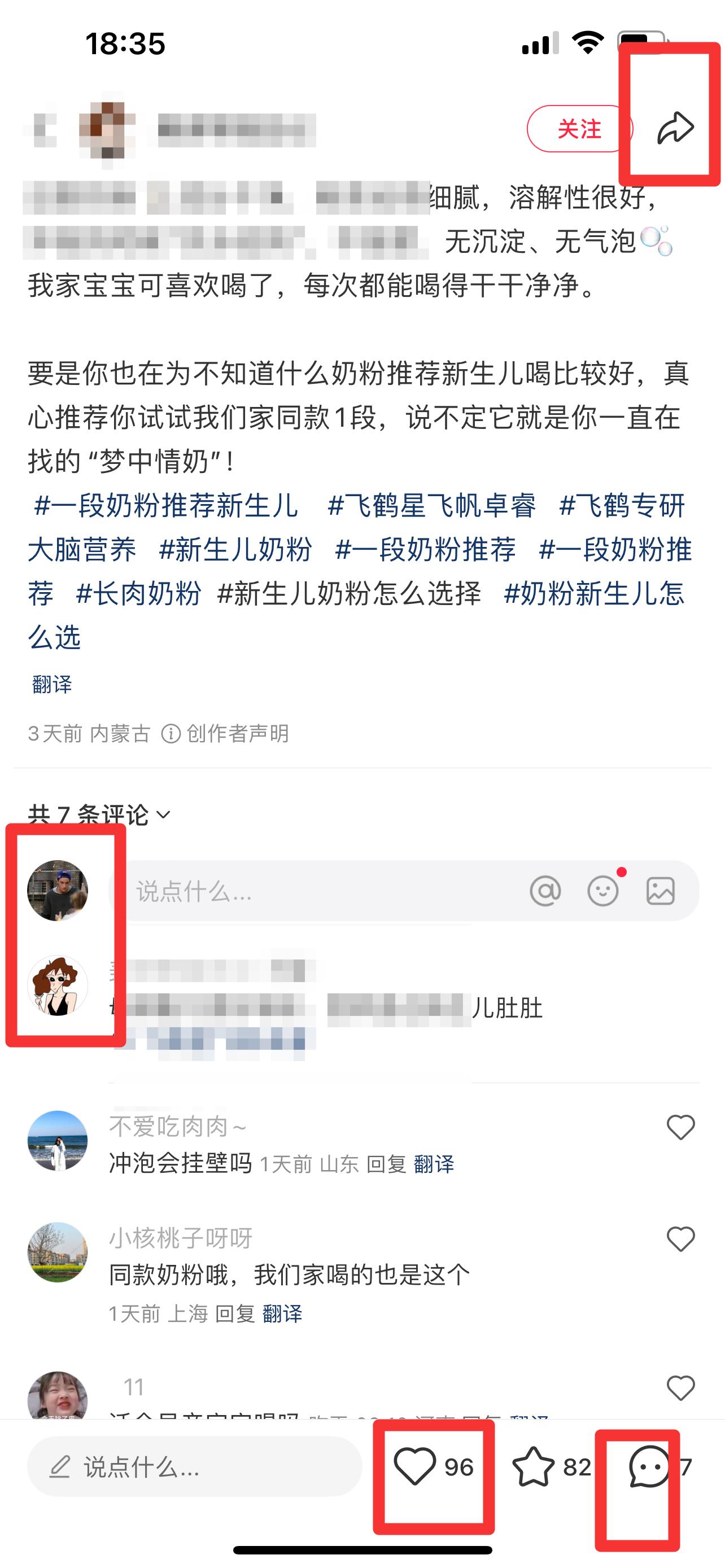Screen dimensions: 725x1568
Task: Attach an image to the comment
Action: [x=661, y=891]
